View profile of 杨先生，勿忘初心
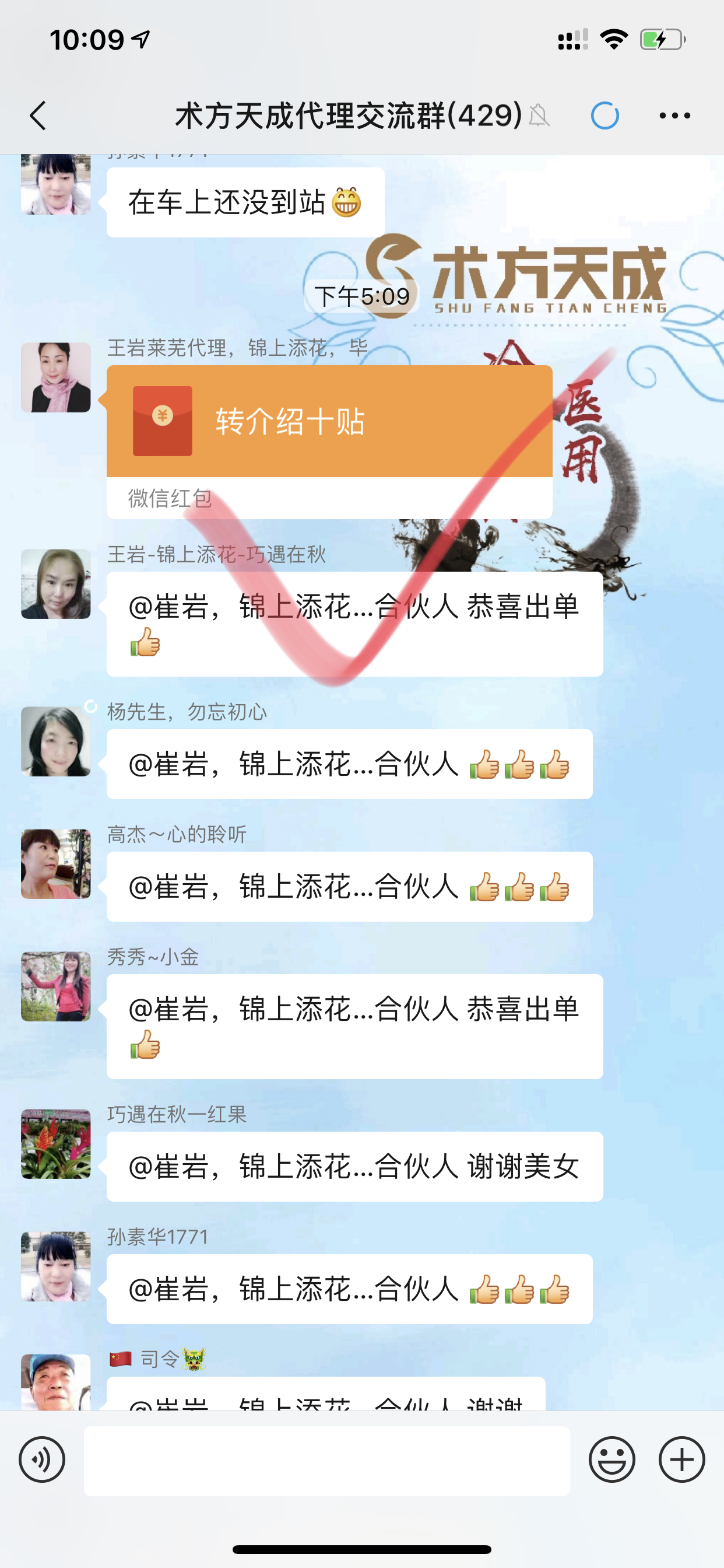Screen dimensions: 724x1568 56,741
